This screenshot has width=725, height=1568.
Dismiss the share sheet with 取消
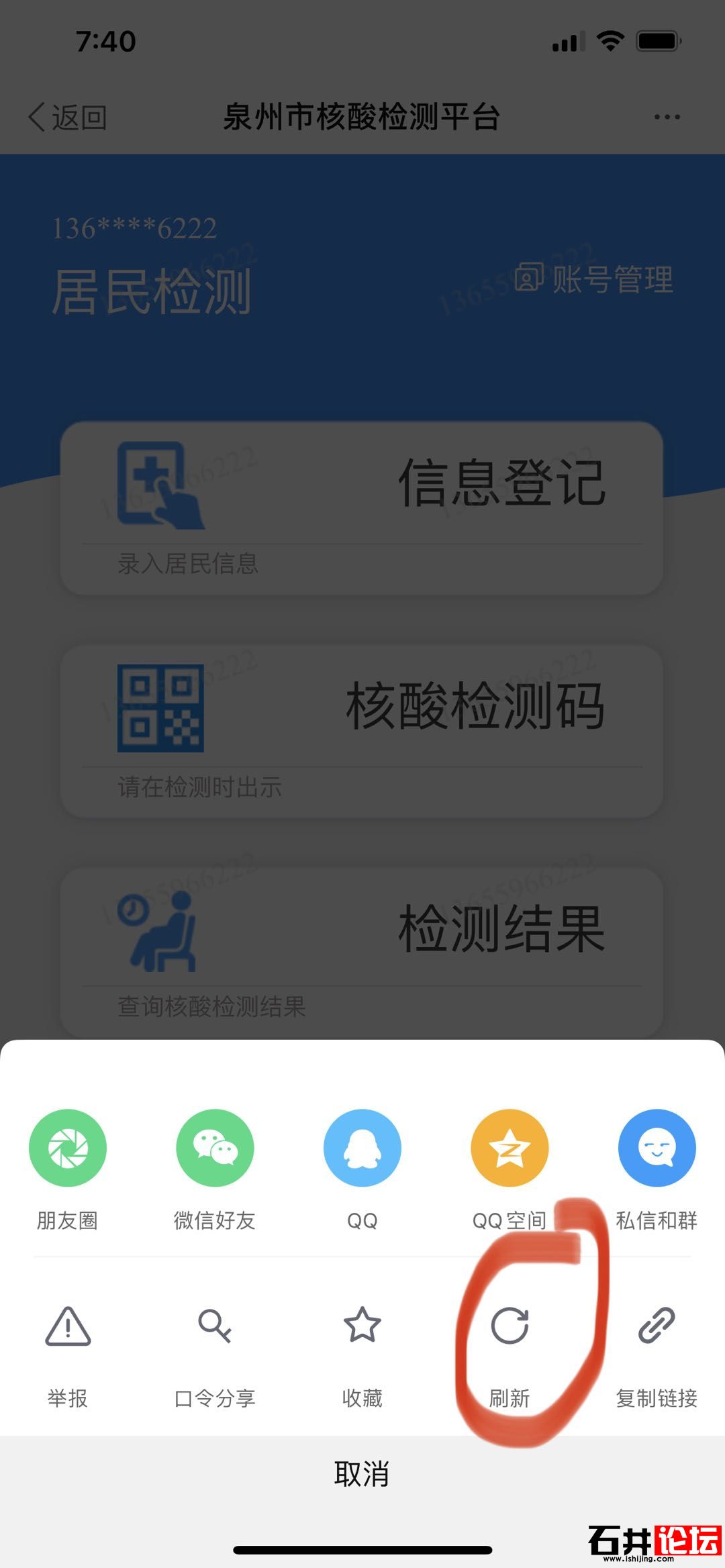point(362,1474)
